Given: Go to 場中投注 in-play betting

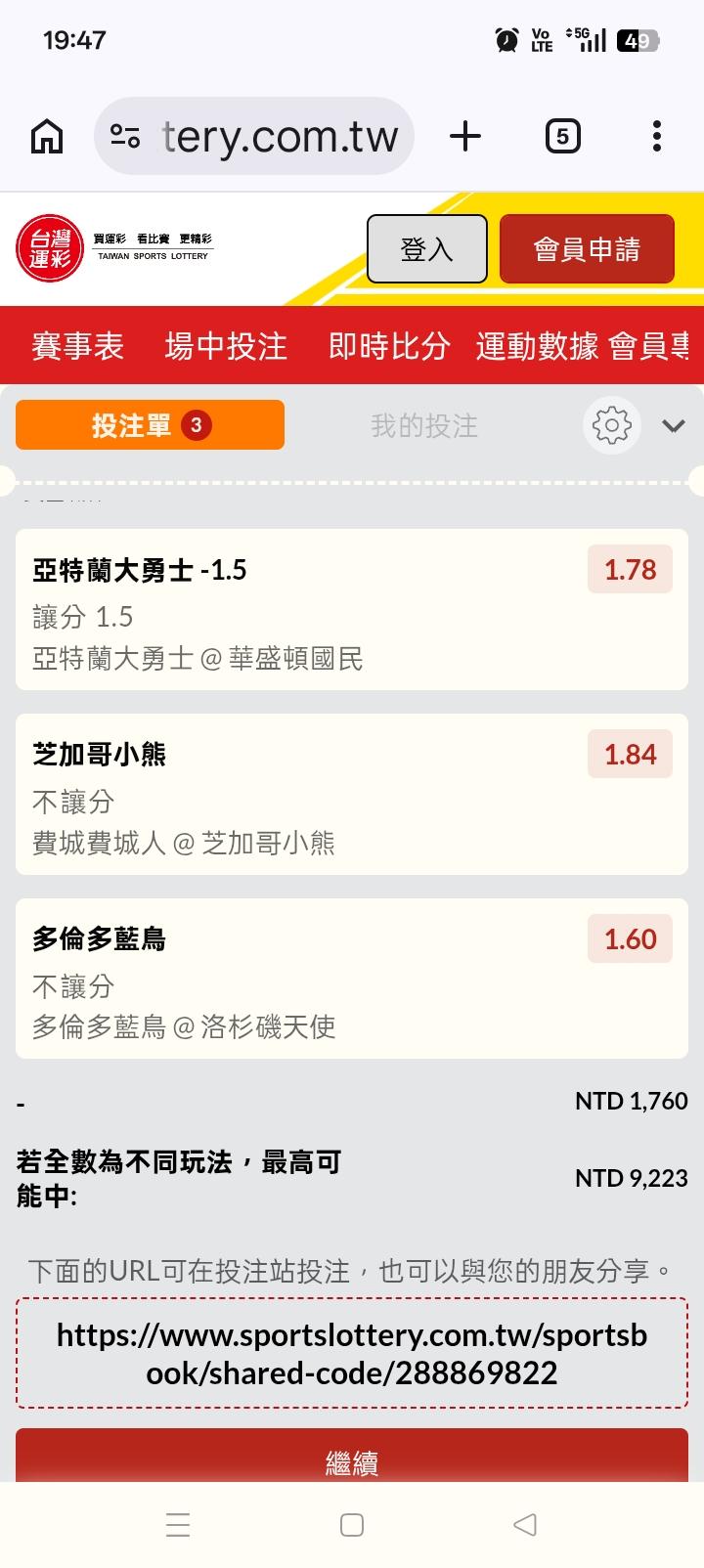Looking at the screenshot, I should coord(226,346).
